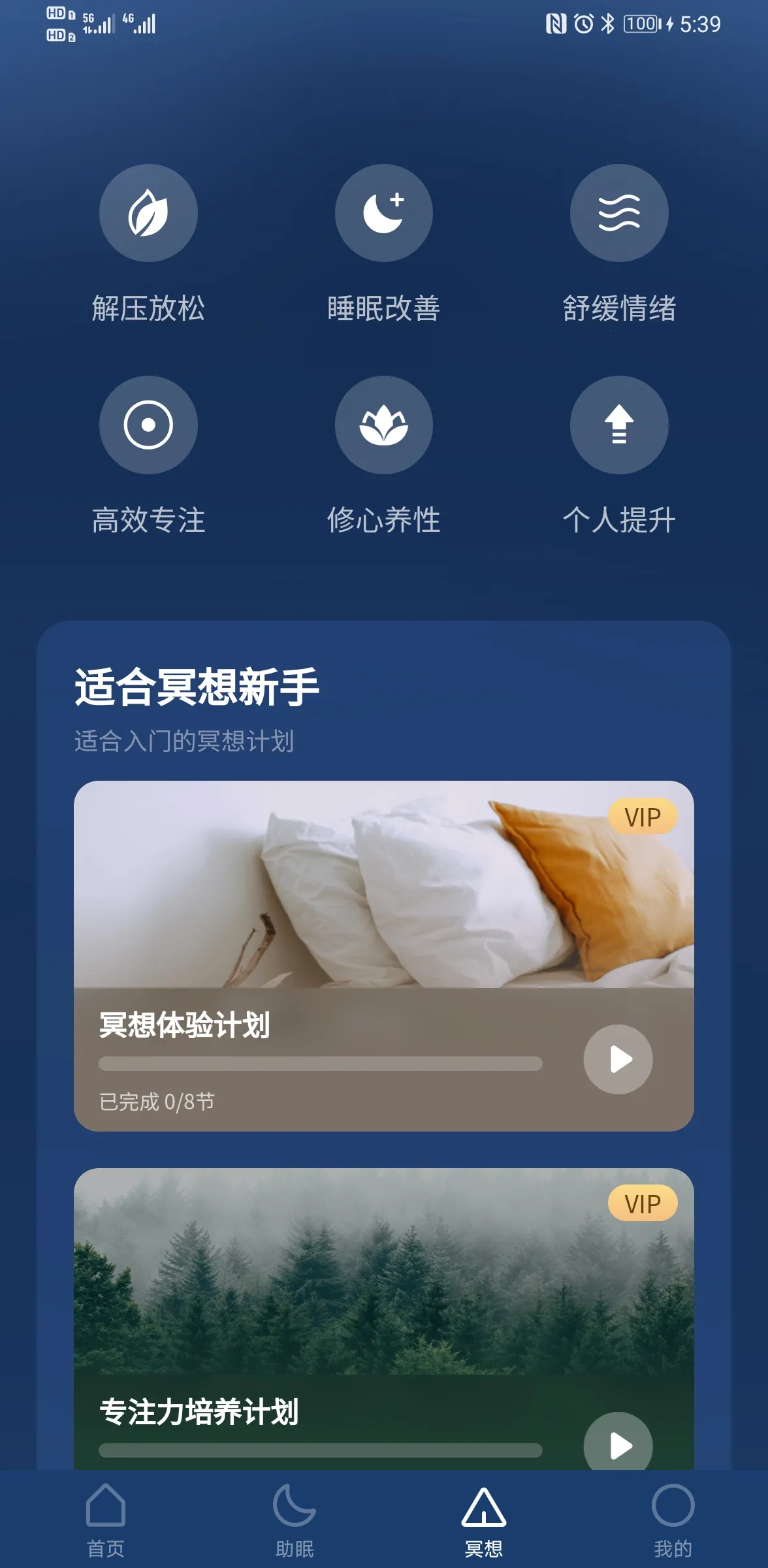
Task: Select the 解压放松 leaf icon
Action: coord(148,213)
